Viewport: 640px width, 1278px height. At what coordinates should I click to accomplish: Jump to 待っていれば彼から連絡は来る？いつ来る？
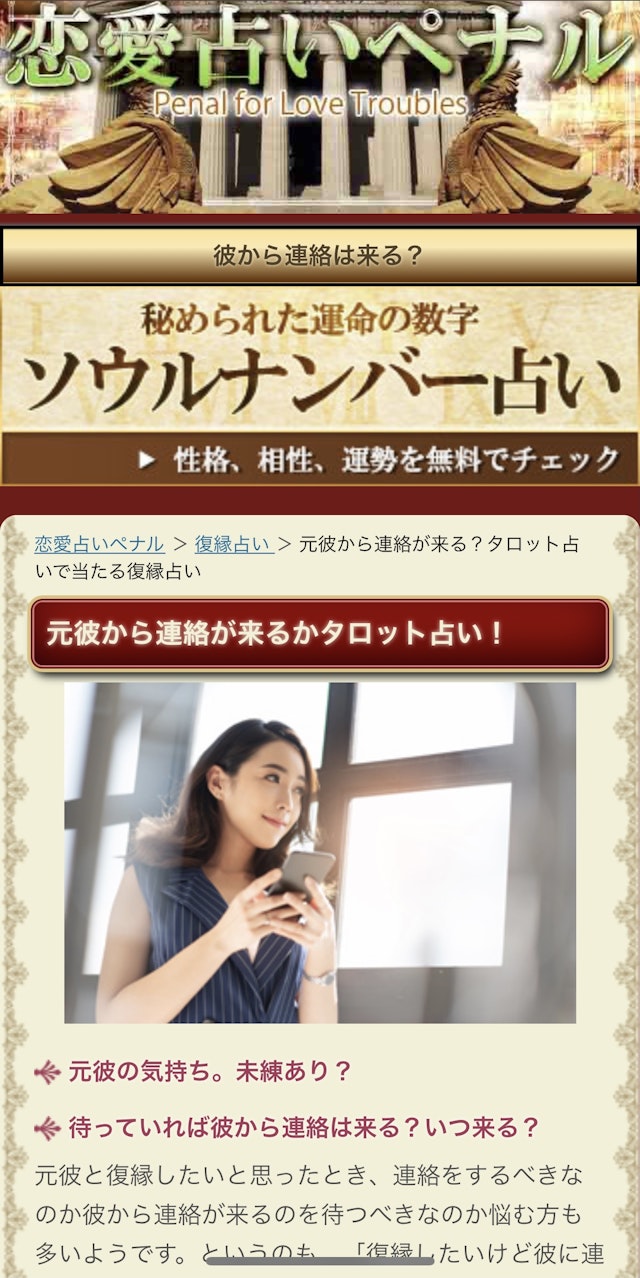coord(304,1129)
